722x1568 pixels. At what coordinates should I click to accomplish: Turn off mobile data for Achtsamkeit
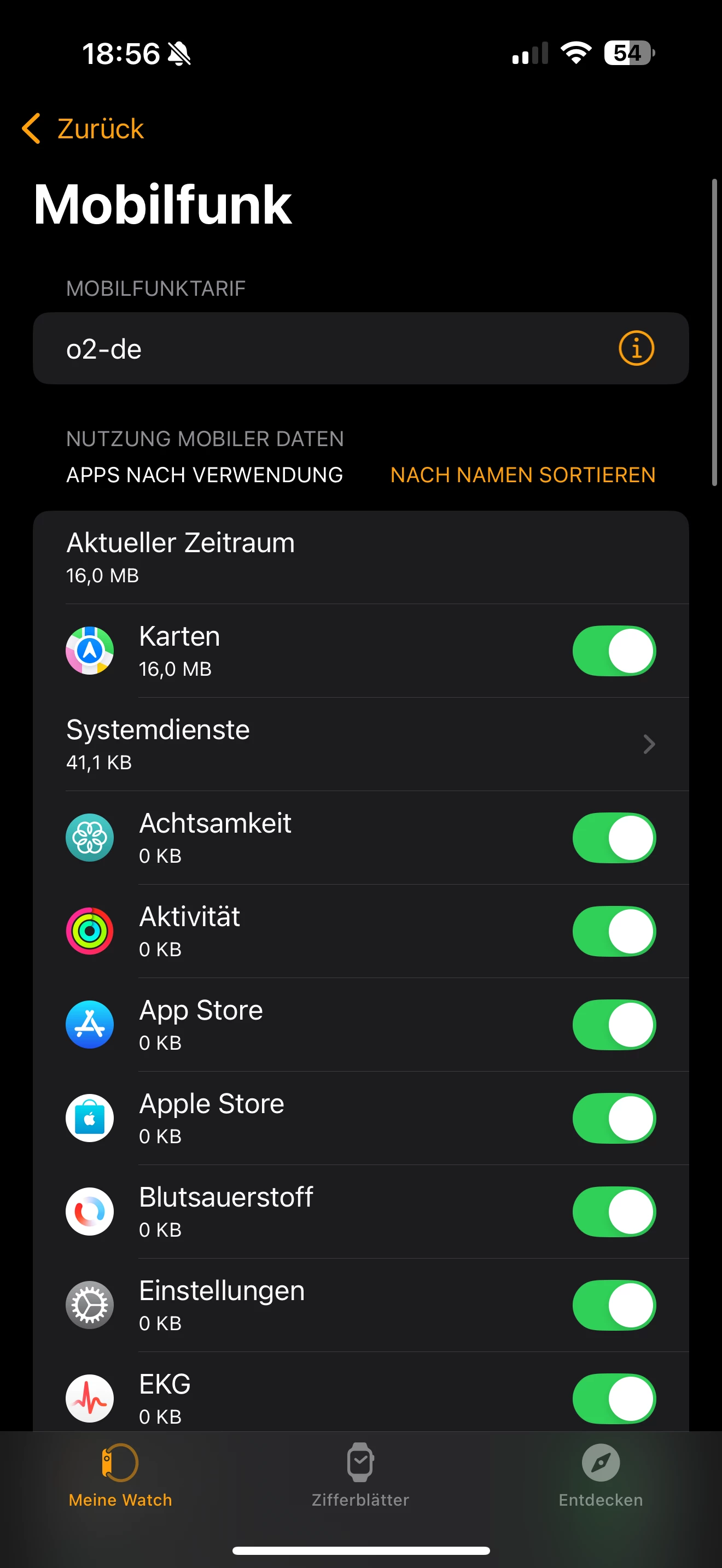click(x=614, y=838)
